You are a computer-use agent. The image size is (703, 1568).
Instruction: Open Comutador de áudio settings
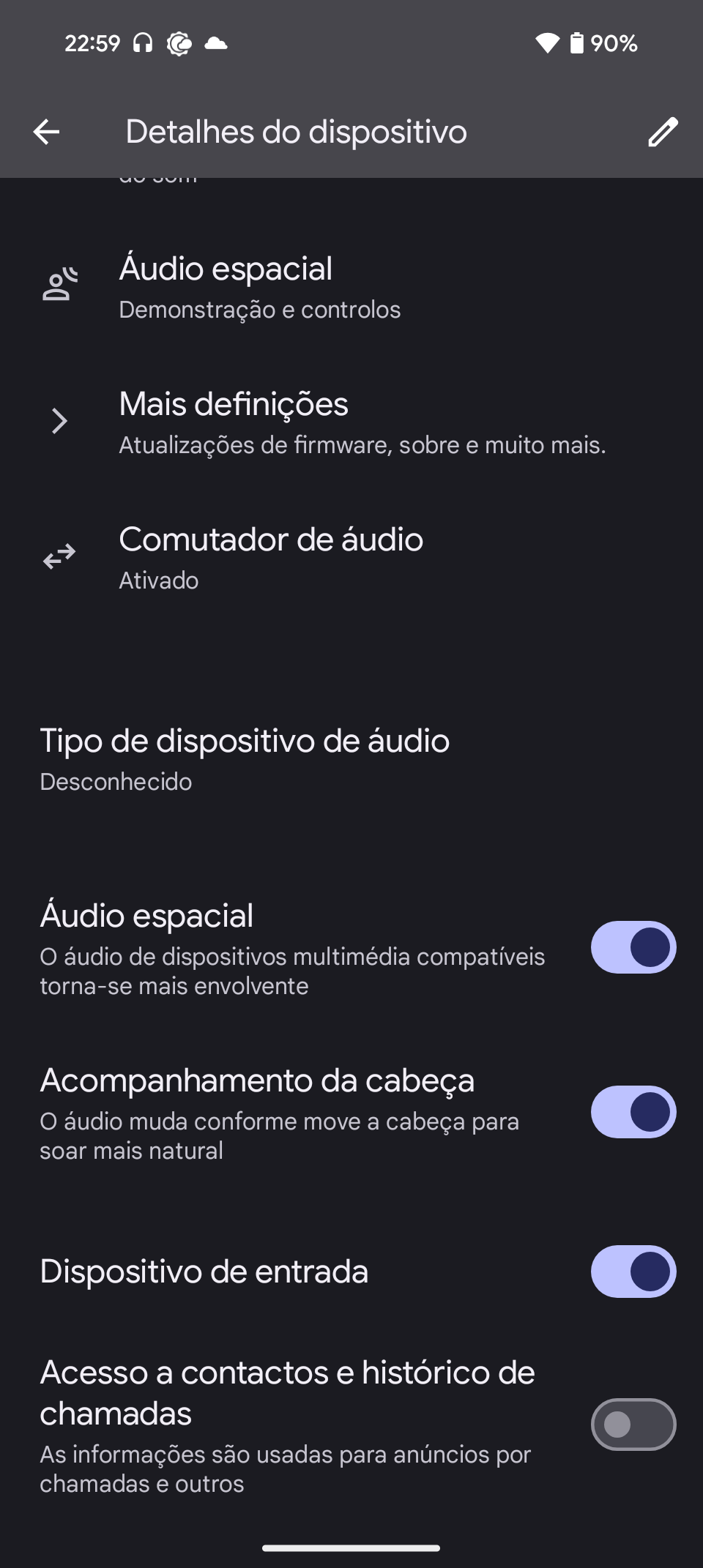(x=351, y=557)
